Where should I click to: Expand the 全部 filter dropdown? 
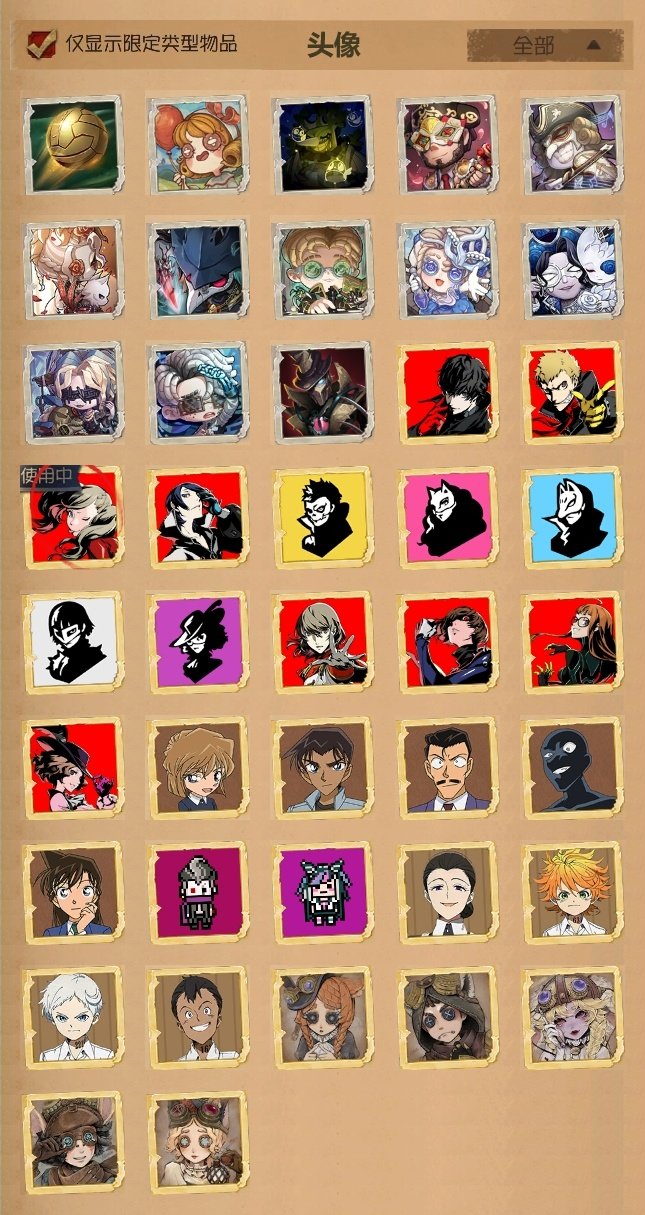tap(545, 45)
